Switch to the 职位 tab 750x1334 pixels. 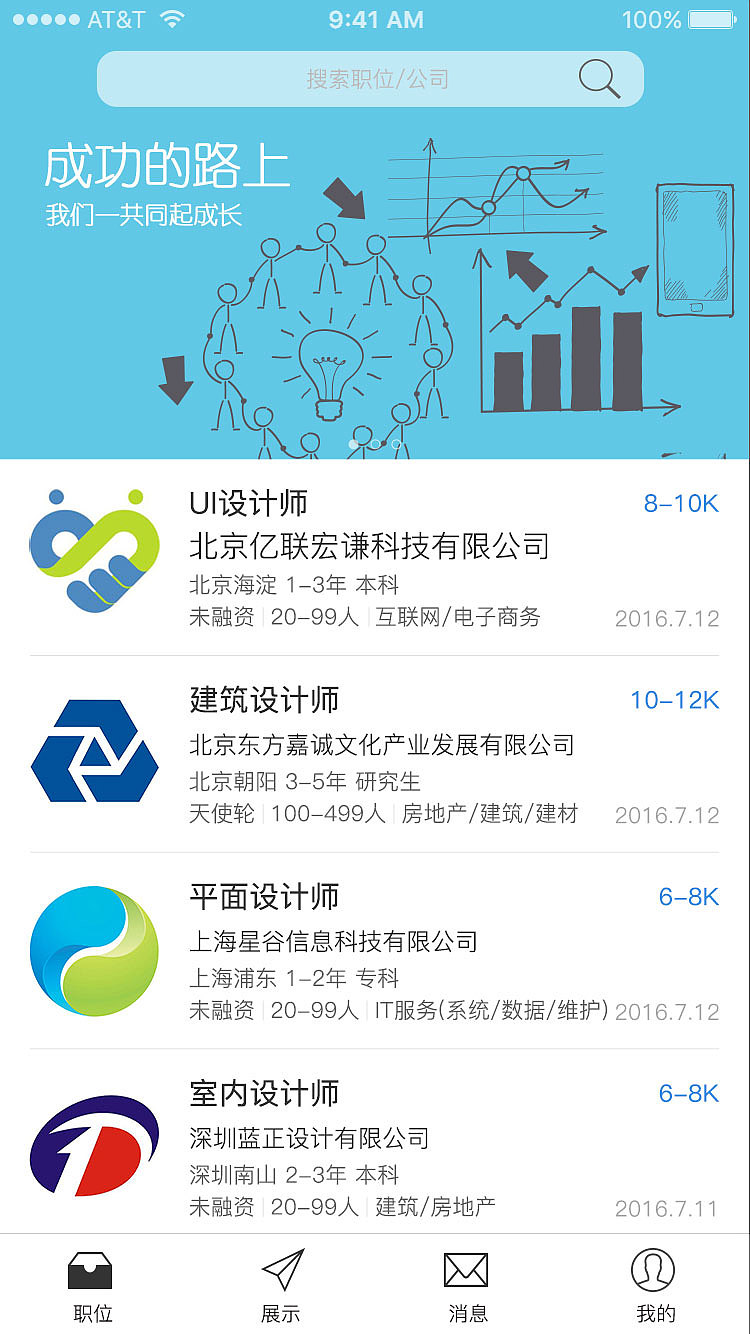(x=92, y=1286)
